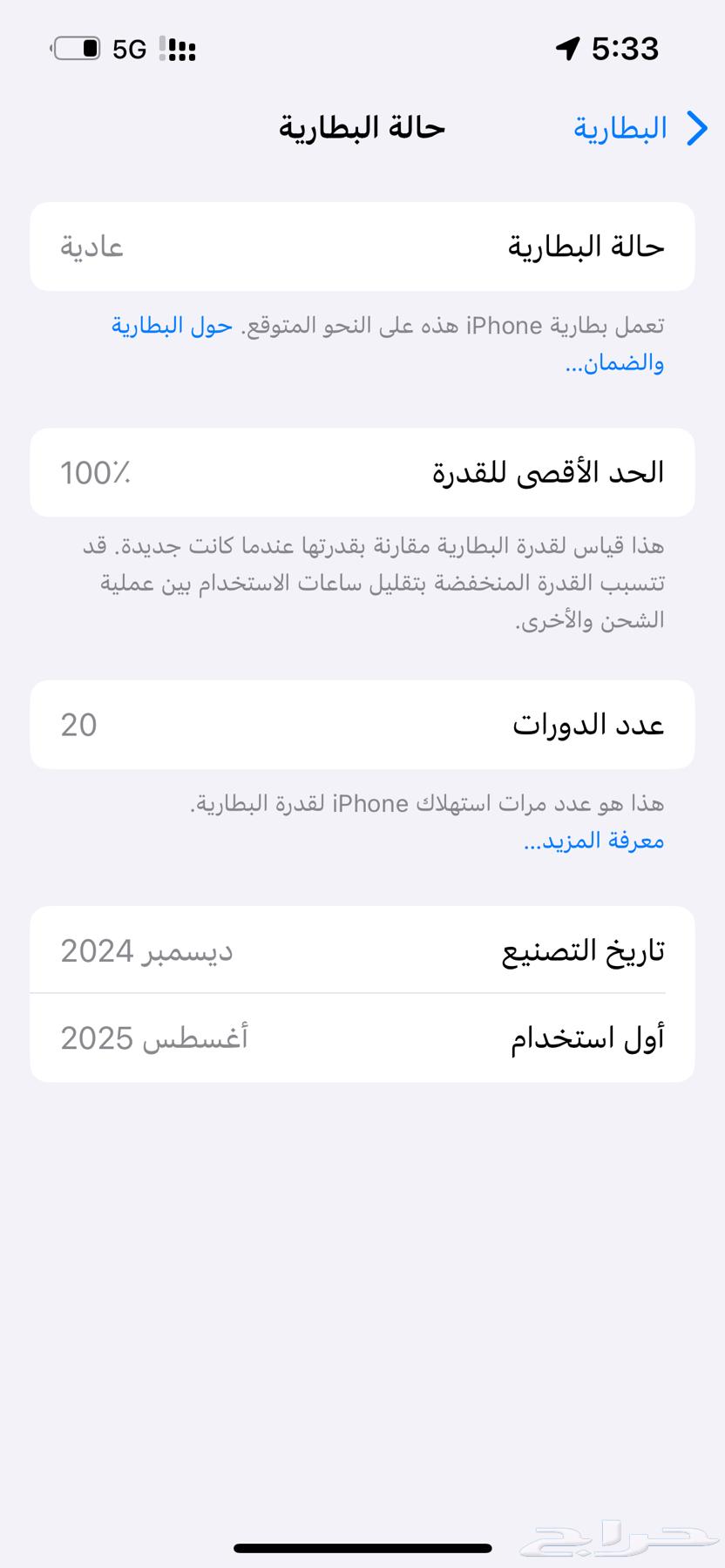
Task: Tap the تاريخ التصنيع manufacture date row
Action: pyautogui.click(x=362, y=950)
